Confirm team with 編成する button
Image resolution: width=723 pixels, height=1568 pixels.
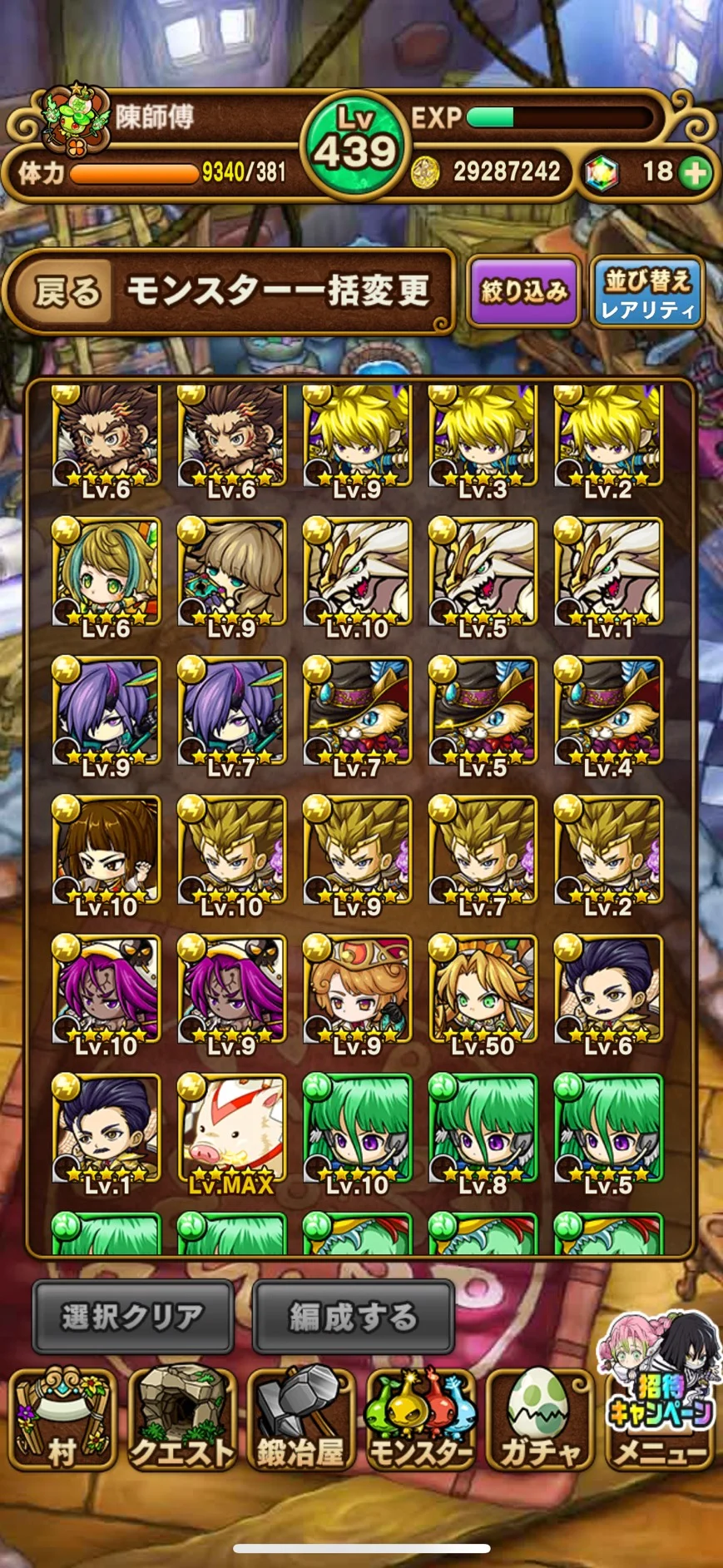353,1317
